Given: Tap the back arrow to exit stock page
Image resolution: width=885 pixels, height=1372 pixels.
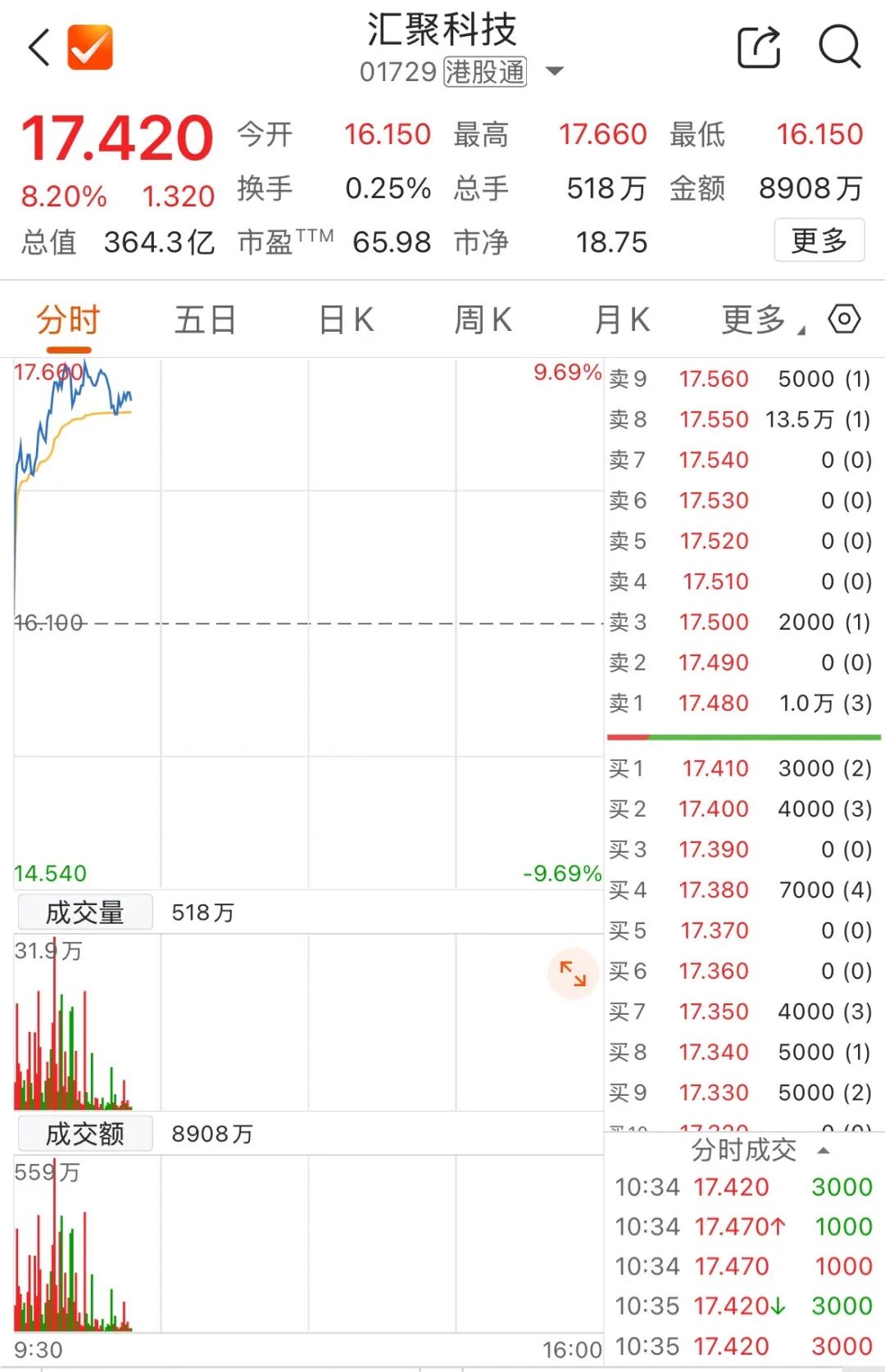Looking at the screenshot, I should pos(39,48).
